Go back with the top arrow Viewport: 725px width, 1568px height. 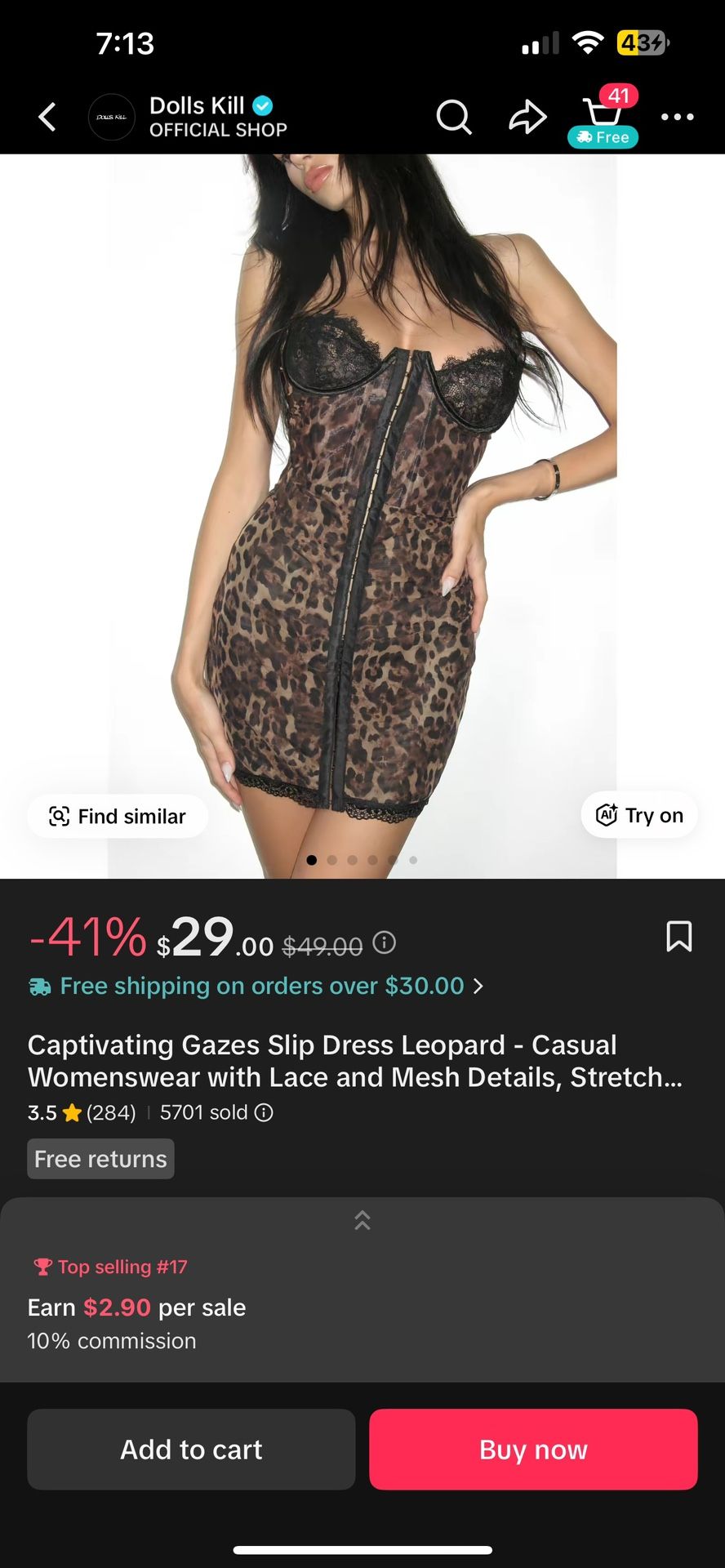coord(47,117)
